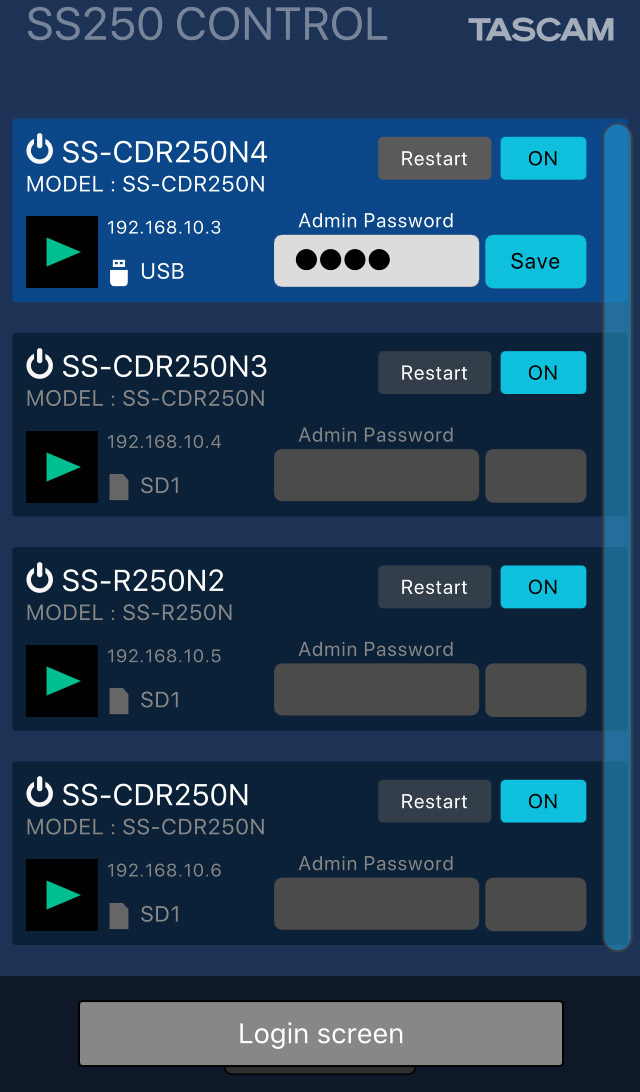This screenshot has height=1092, width=640.
Task: Toggle ON button for 192.168.10.6 device
Action: click(x=543, y=801)
